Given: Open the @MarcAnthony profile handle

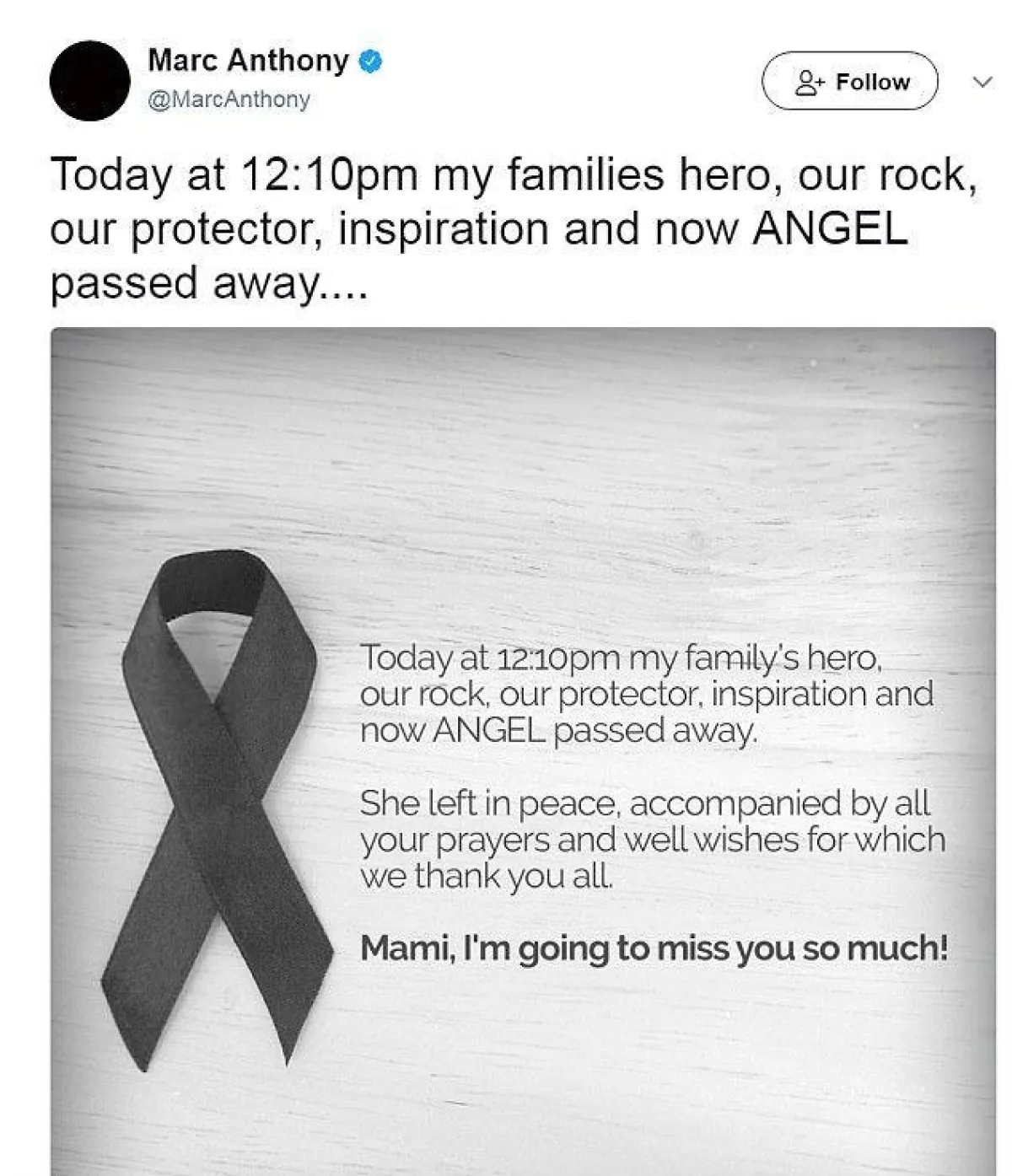Looking at the screenshot, I should coord(229,99).
